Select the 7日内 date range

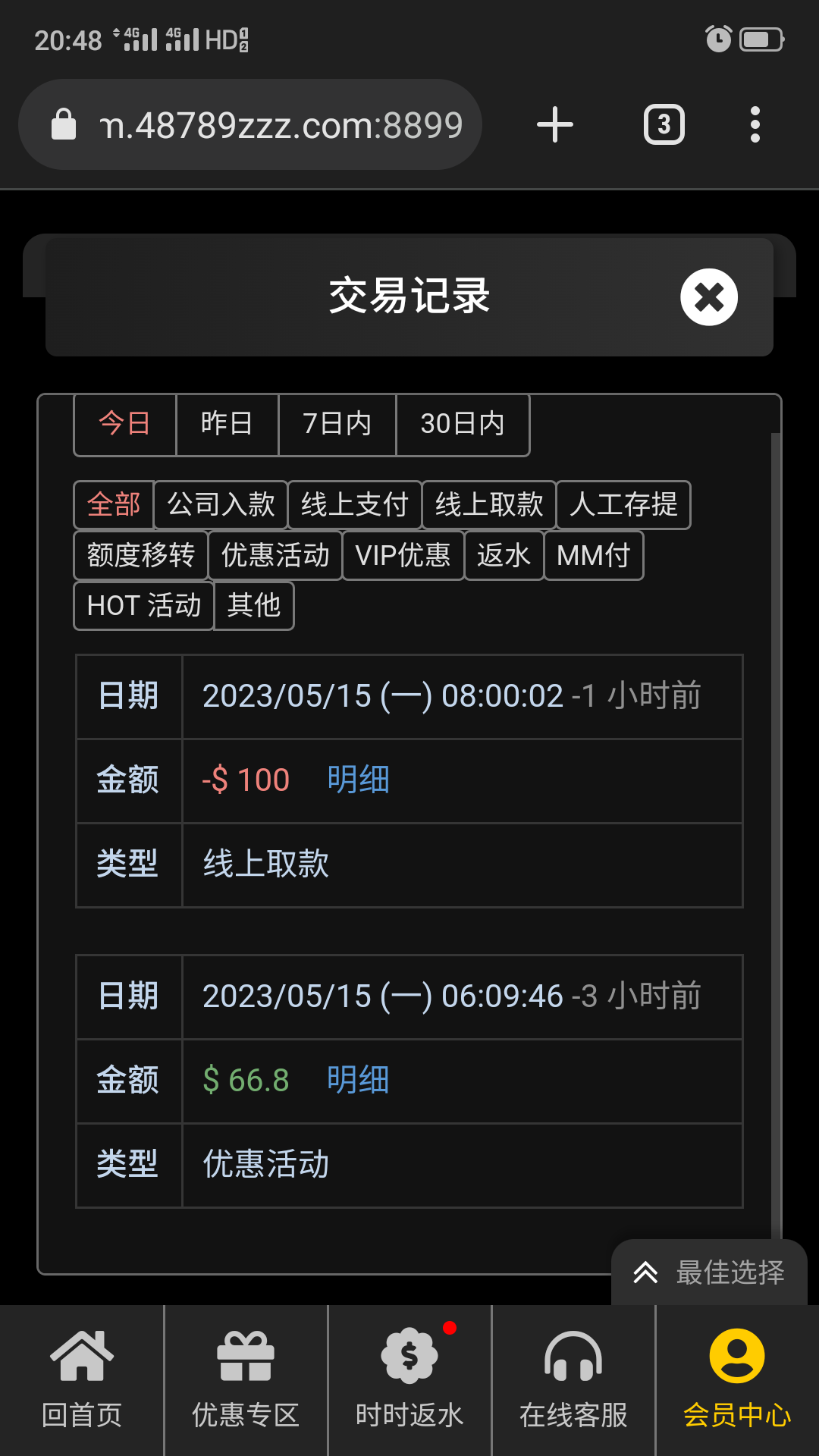click(x=337, y=424)
